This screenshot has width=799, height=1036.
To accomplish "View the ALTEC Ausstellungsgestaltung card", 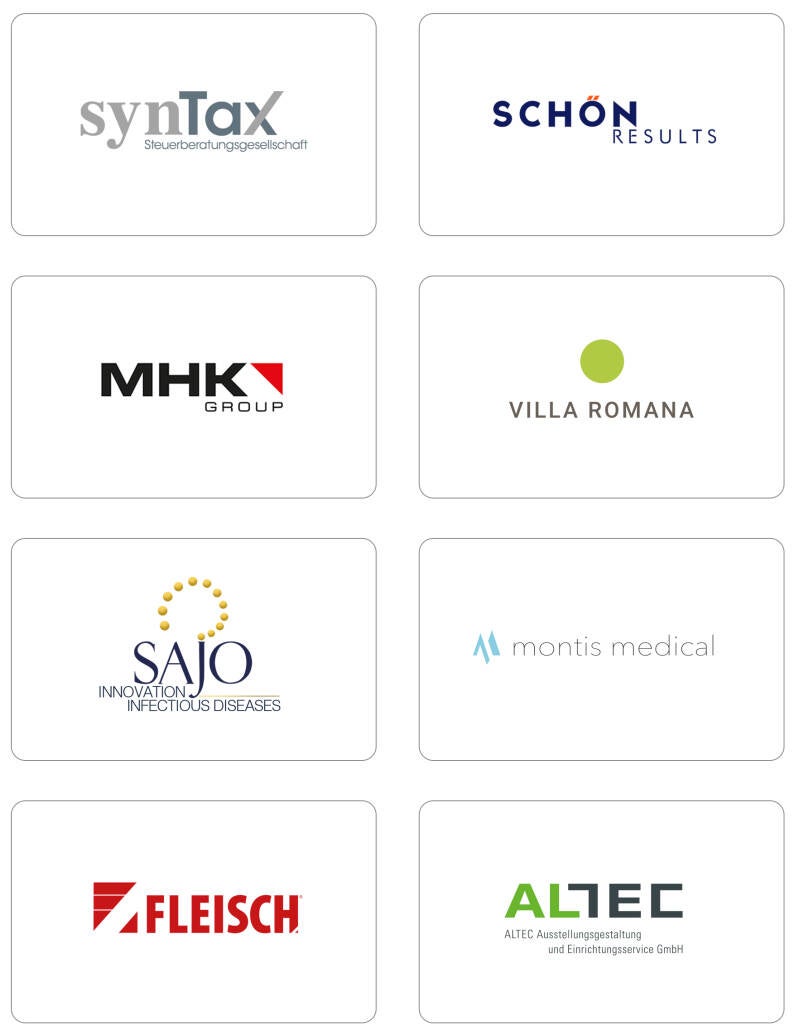I will [601, 911].
